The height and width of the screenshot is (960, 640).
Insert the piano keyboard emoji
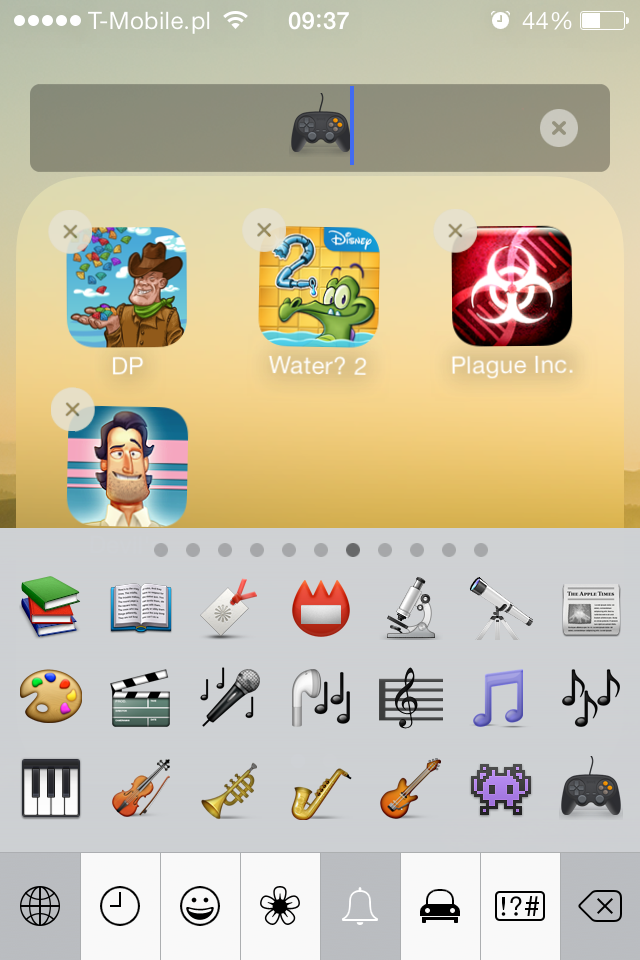[x=51, y=789]
